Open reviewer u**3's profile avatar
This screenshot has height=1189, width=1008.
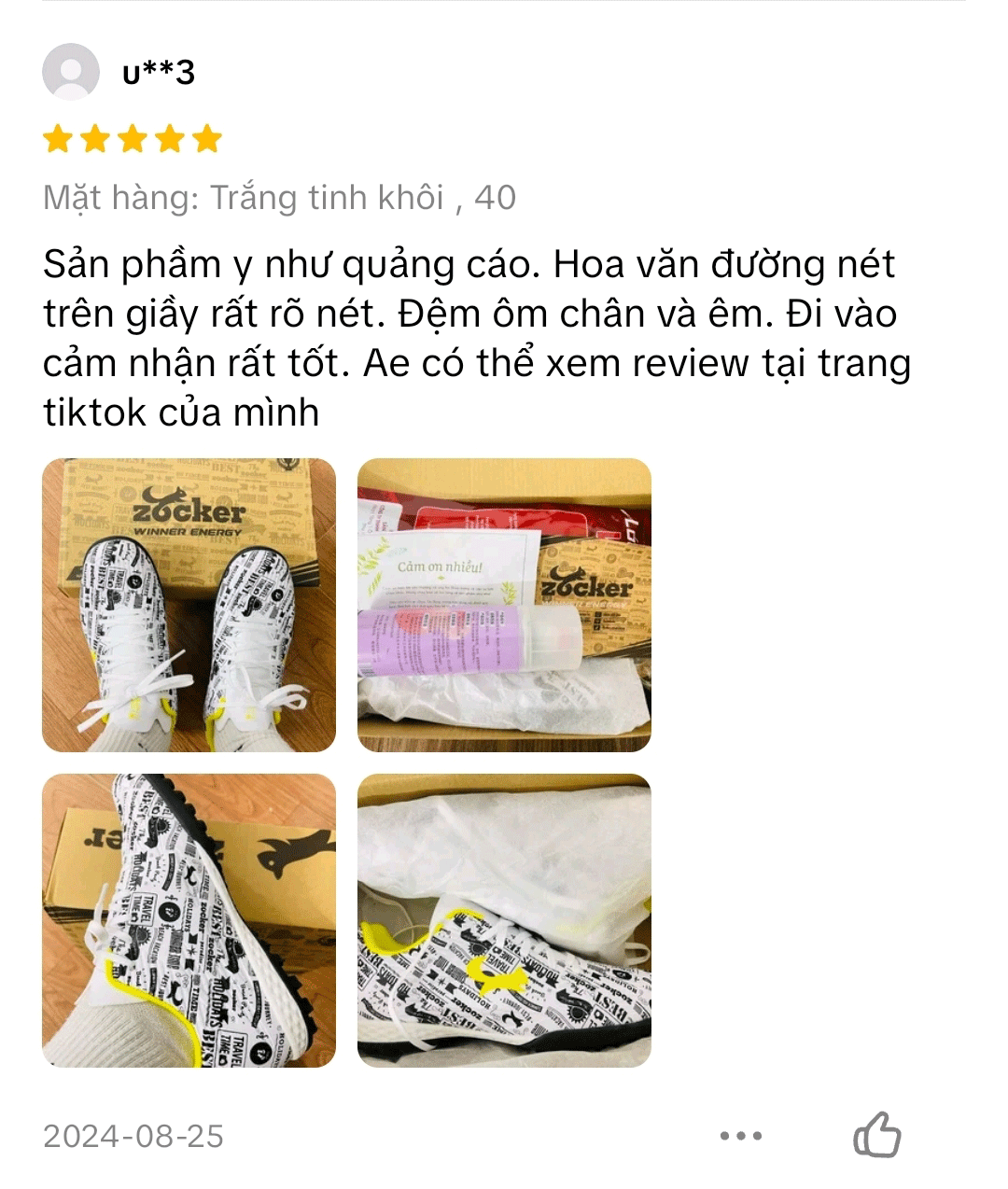(x=71, y=72)
